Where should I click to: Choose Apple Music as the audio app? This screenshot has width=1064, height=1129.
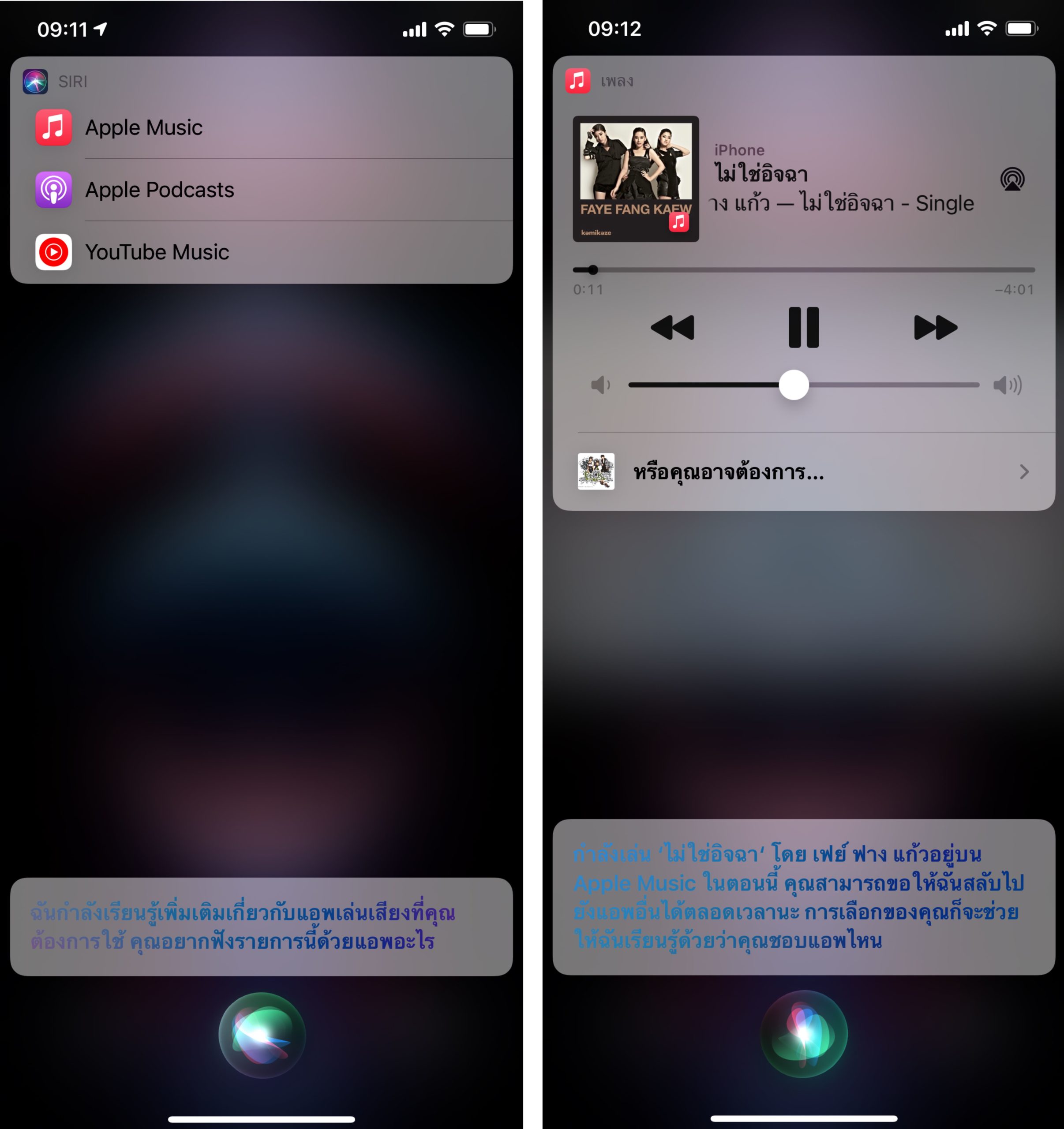click(261, 128)
